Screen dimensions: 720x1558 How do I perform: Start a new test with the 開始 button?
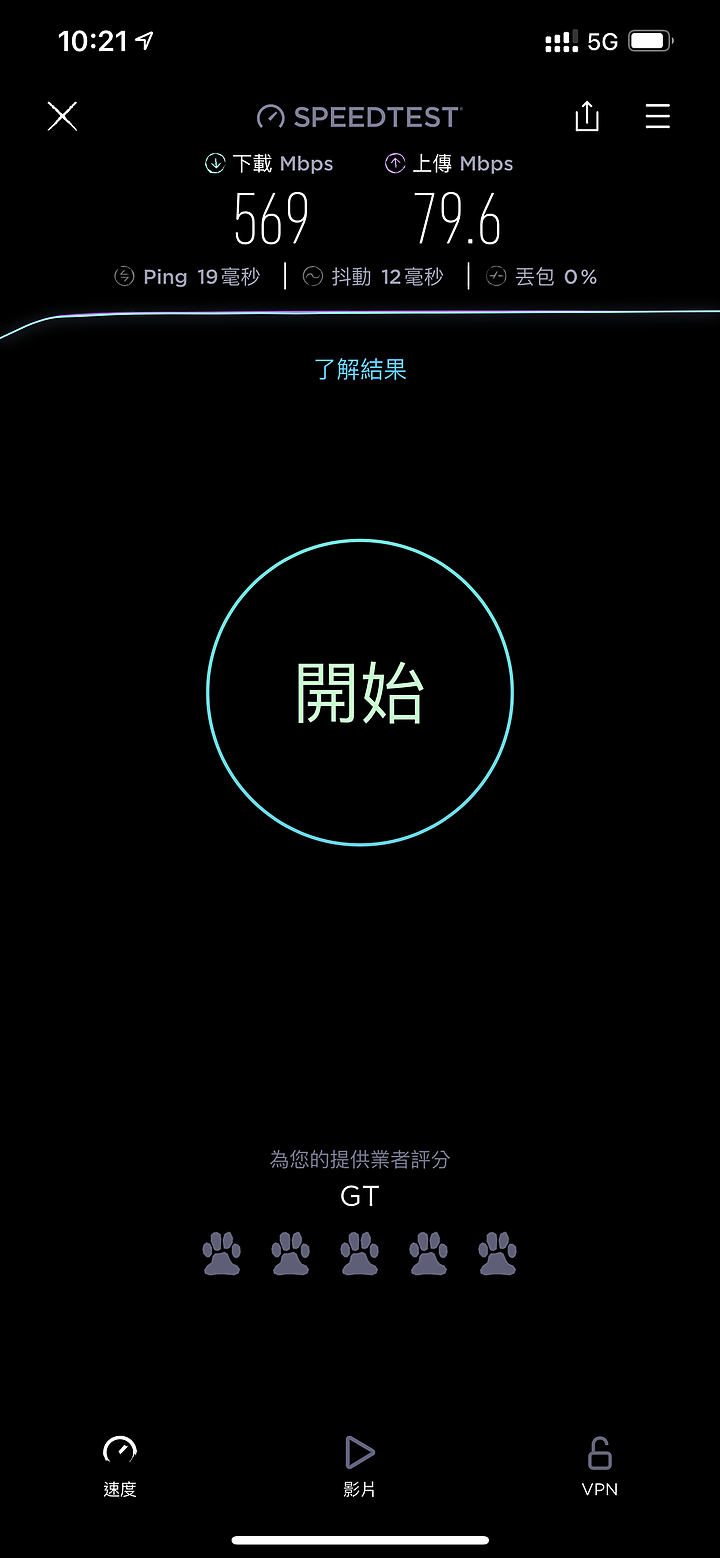[360, 692]
